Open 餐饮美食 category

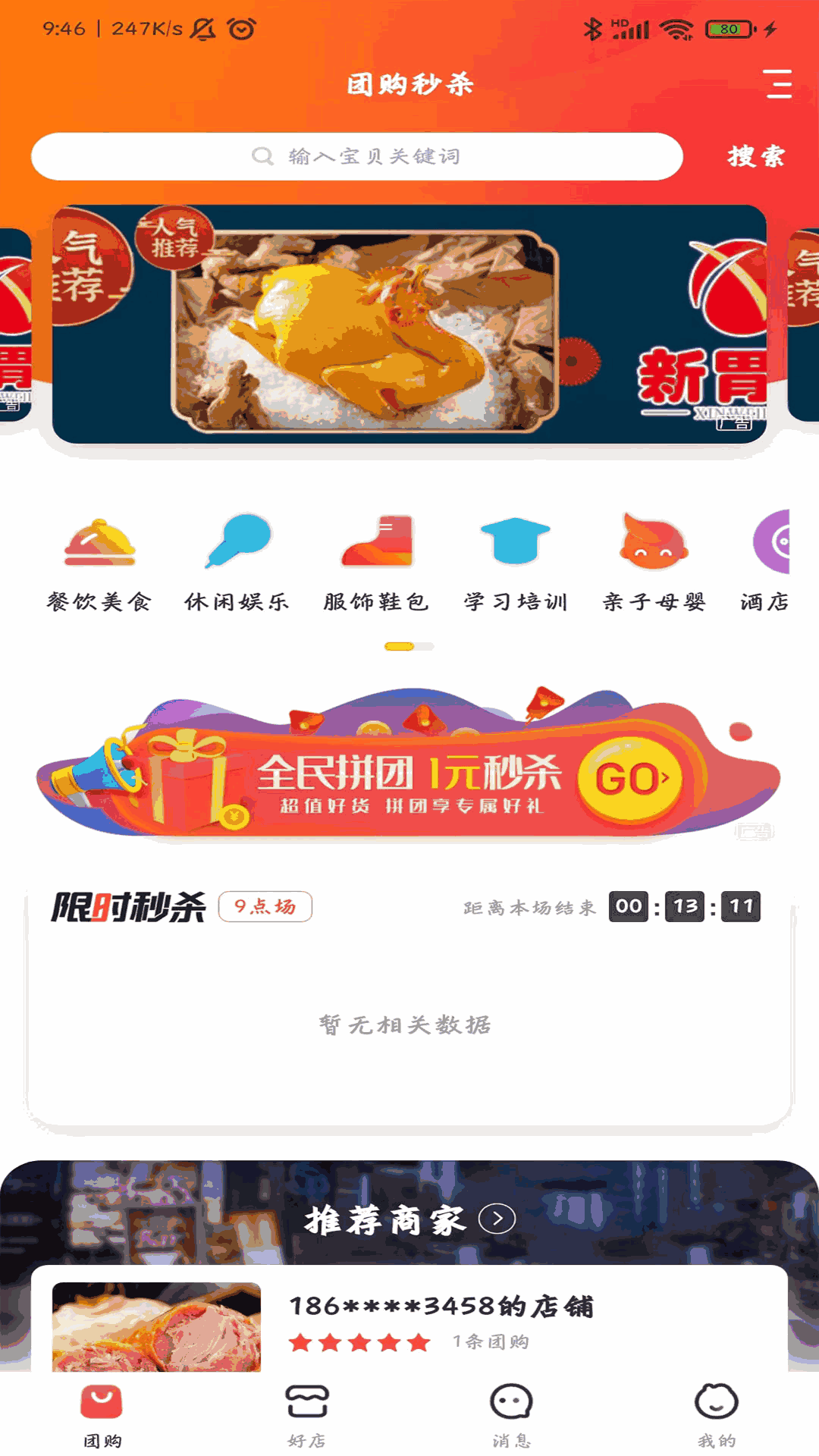tap(99, 561)
